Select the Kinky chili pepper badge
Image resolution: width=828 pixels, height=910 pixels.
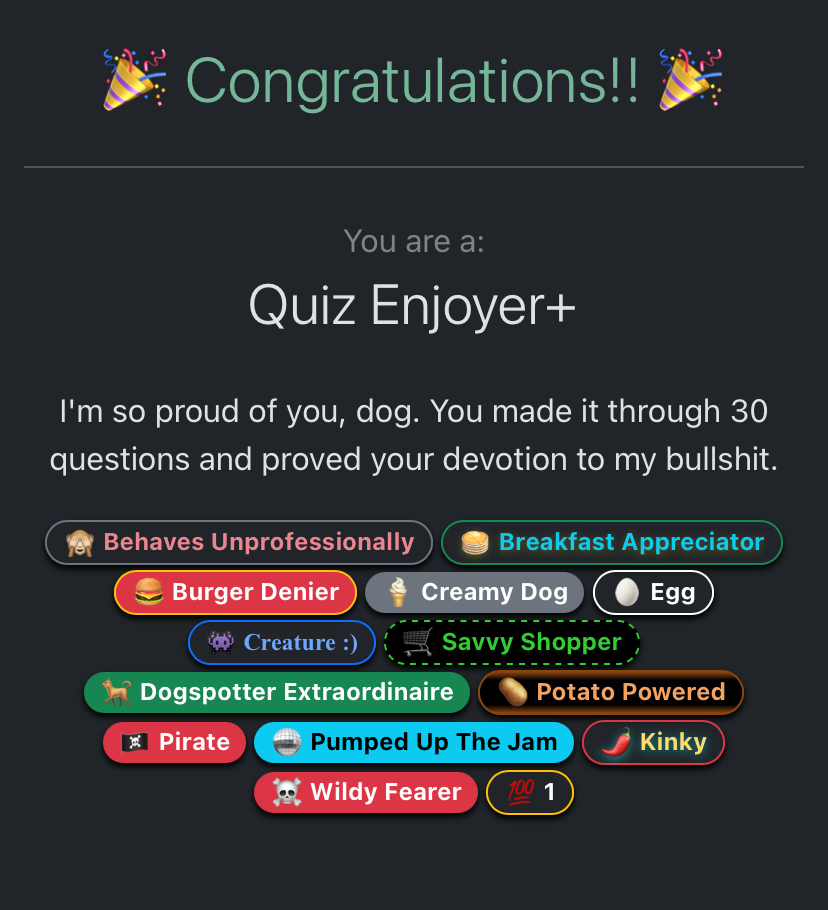point(653,742)
